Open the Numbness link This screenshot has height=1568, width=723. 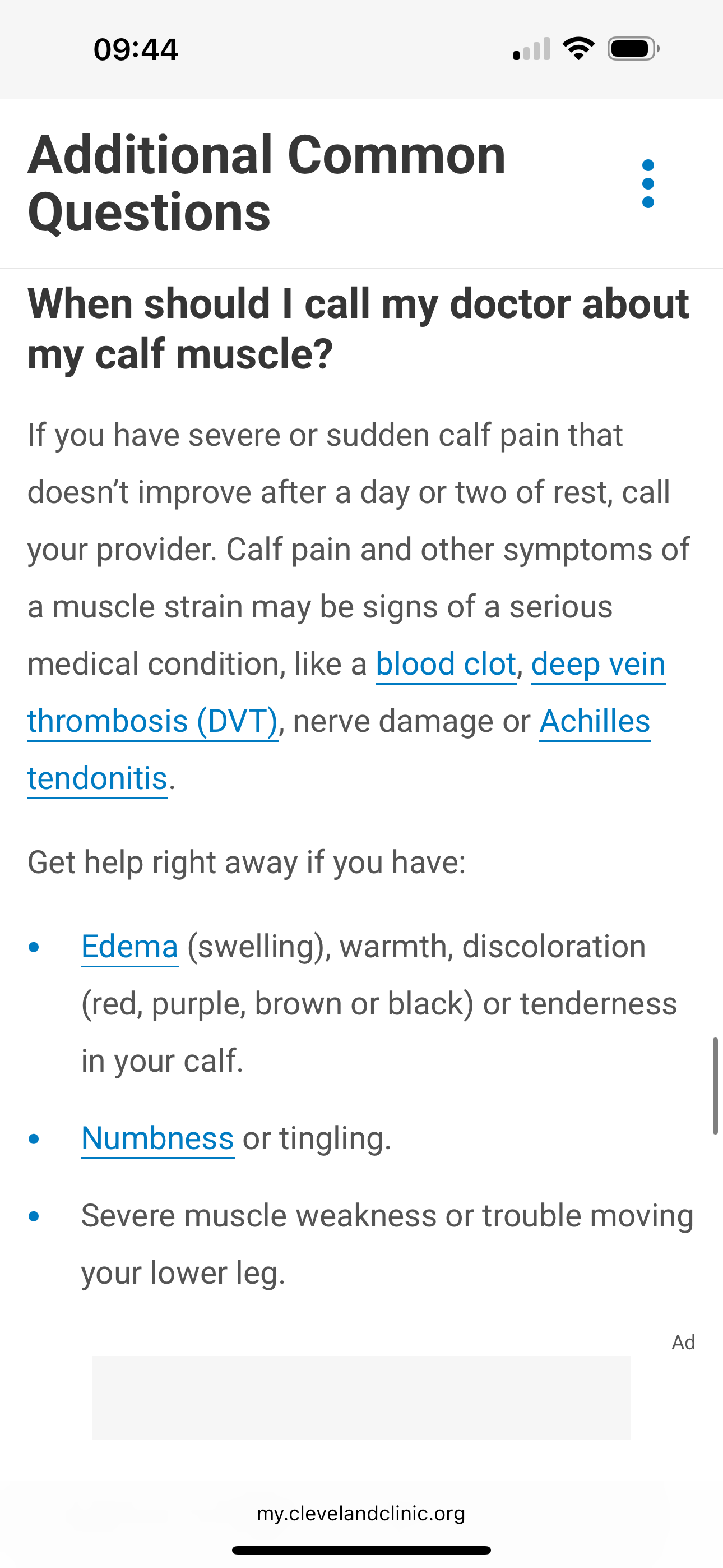[x=157, y=1138]
